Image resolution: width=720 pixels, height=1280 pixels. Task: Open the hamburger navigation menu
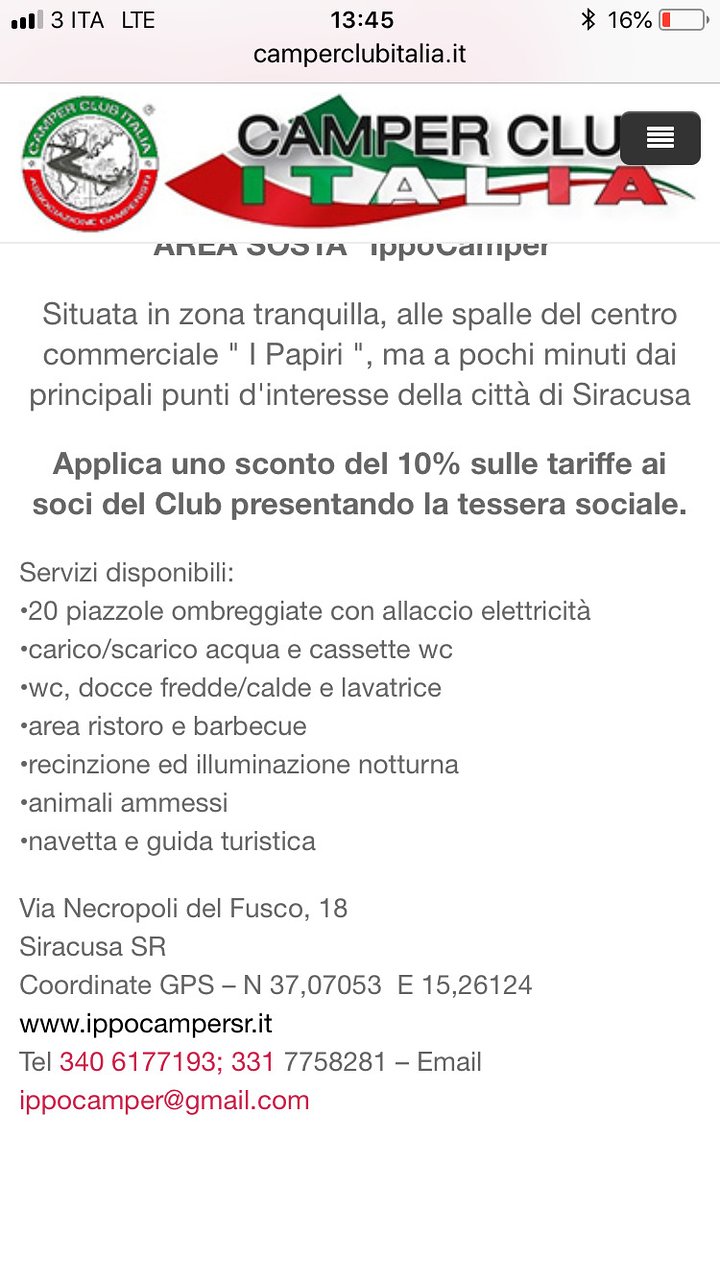[660, 138]
